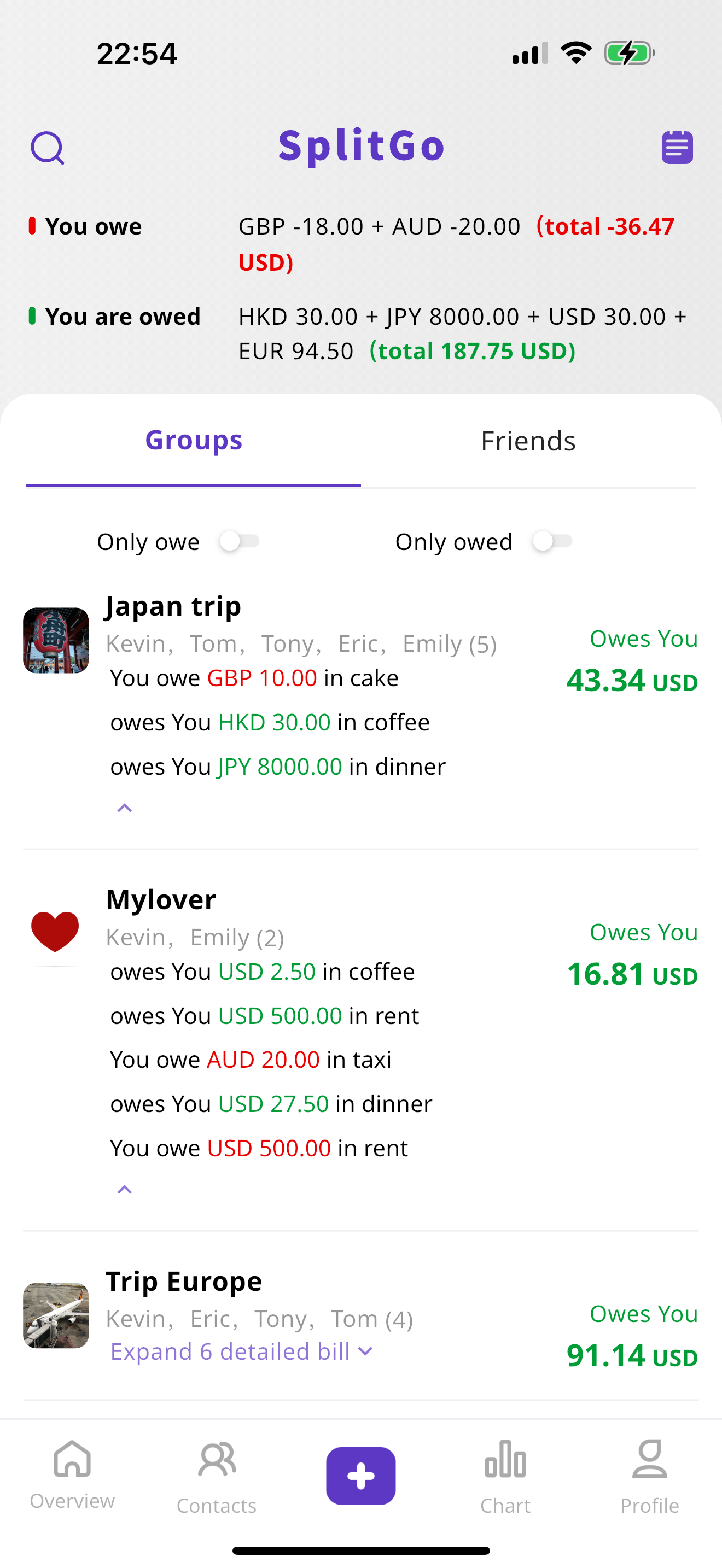Collapse Japan trip bill details
The height and width of the screenshot is (1568, 722).
(125, 809)
